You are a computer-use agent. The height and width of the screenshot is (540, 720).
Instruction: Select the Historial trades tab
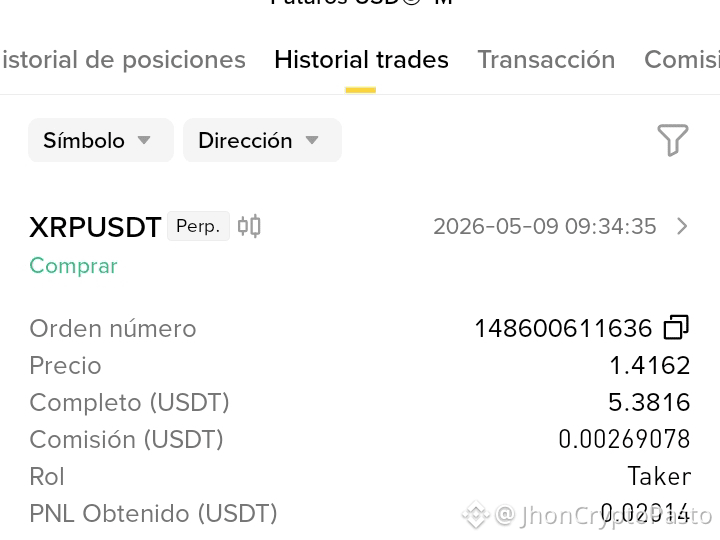pyautogui.click(x=361, y=60)
